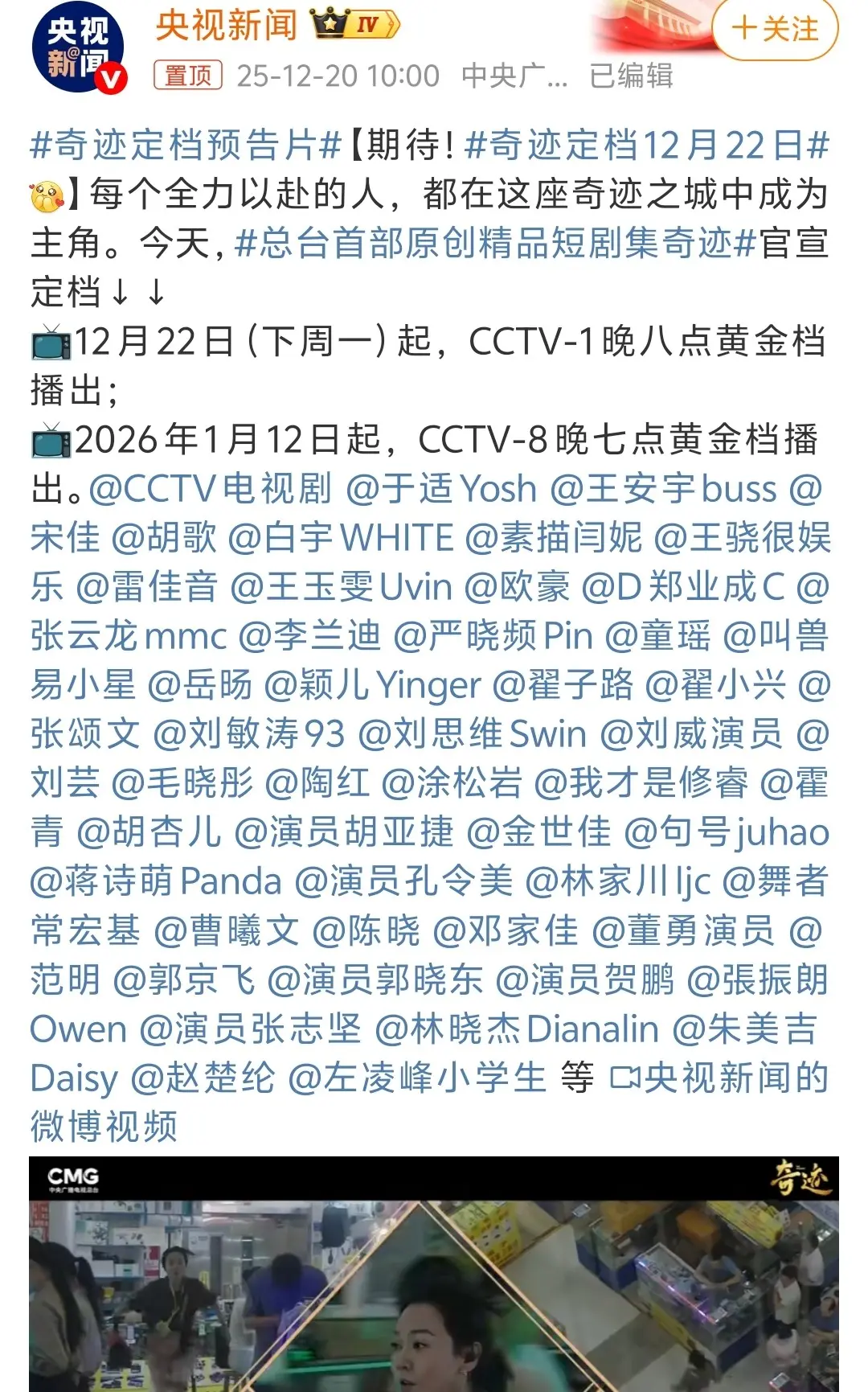View @雷佳音's profile
This screenshot has height=1392, width=868.
pos(147,587)
